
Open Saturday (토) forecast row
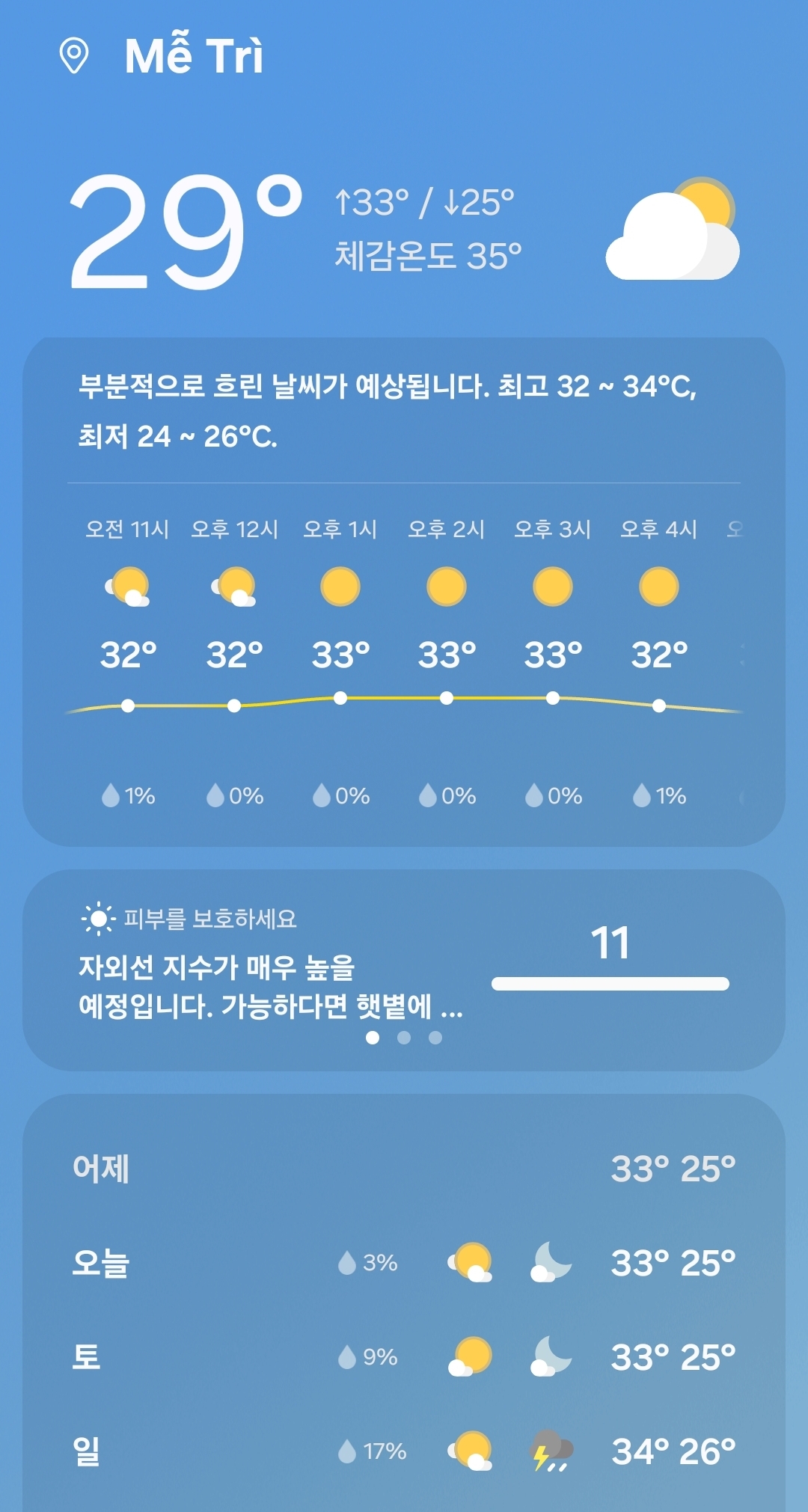pos(404,1356)
